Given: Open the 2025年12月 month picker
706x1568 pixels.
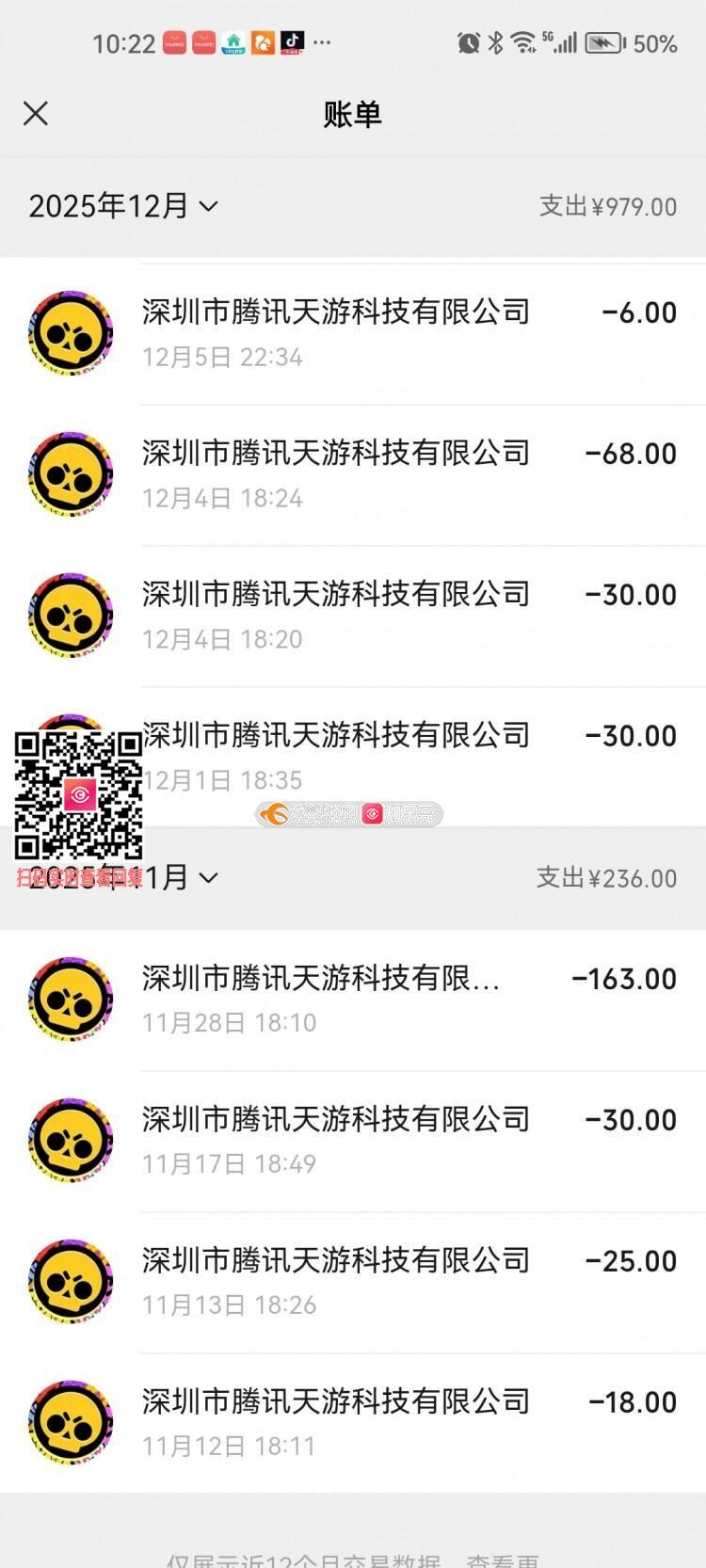Looking at the screenshot, I should coord(123,206).
